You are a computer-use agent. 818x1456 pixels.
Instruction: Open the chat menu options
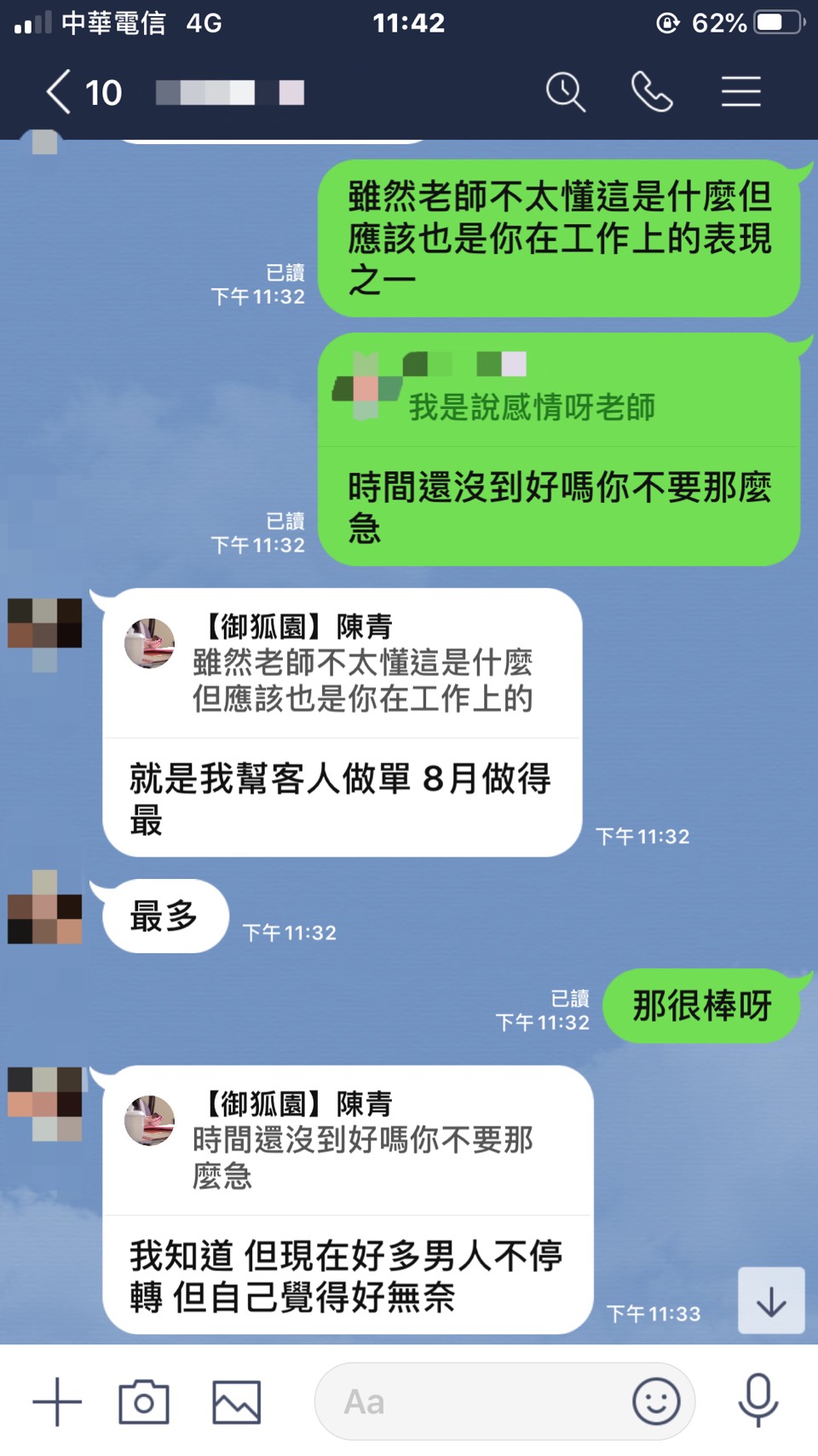point(740,92)
